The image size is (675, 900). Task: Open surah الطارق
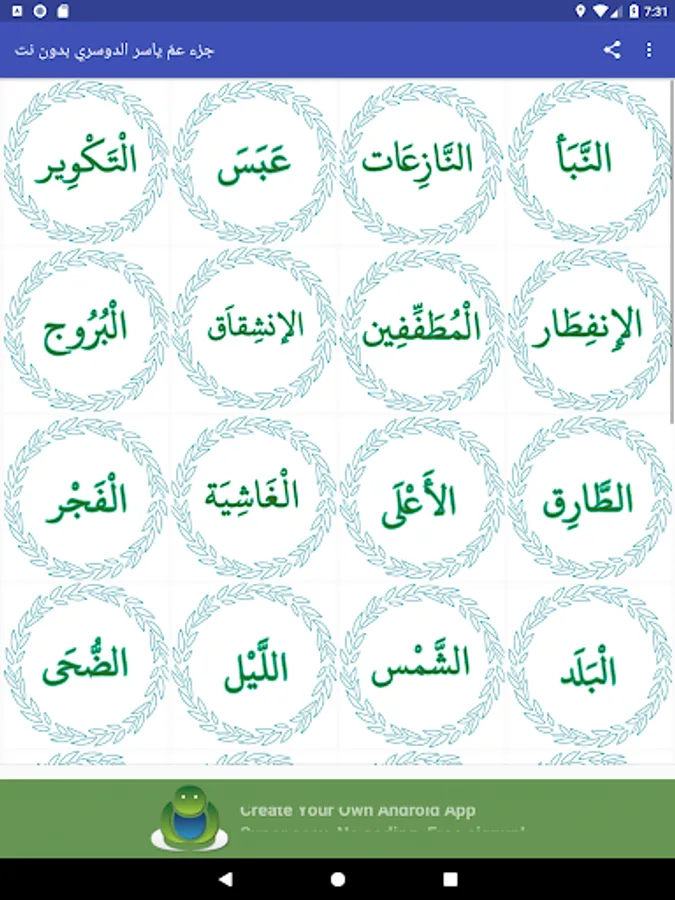588,499
